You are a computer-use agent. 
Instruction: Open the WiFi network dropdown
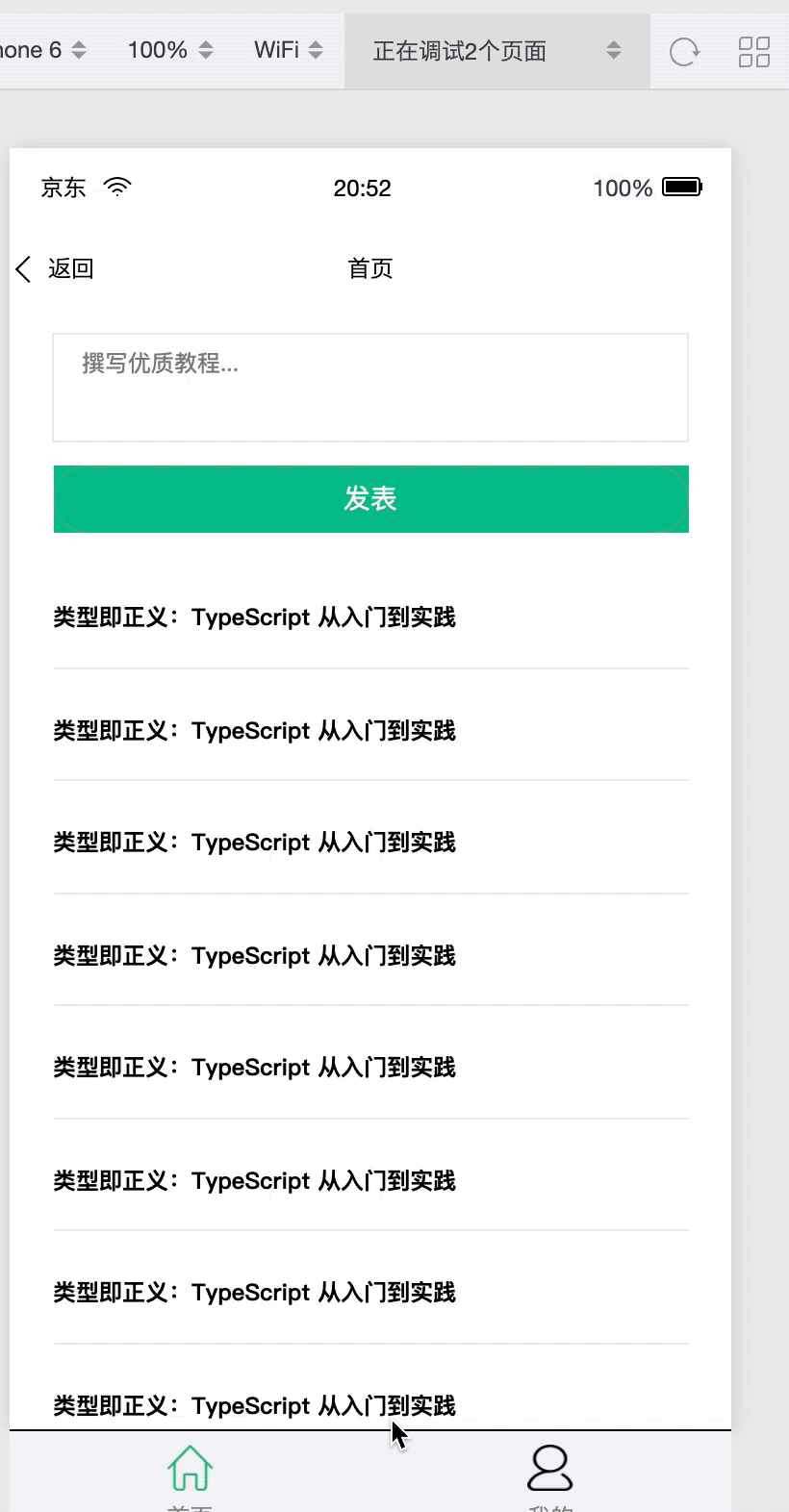pos(288,50)
